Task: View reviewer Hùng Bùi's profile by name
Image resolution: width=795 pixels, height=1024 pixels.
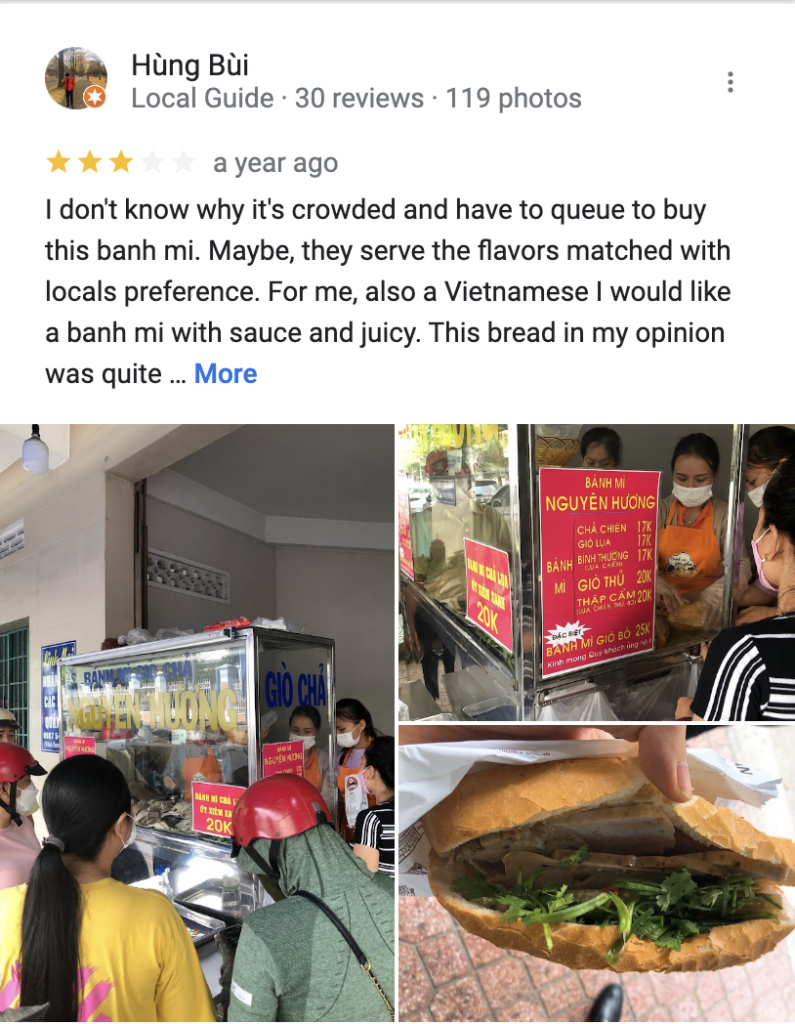Action: click(x=190, y=66)
